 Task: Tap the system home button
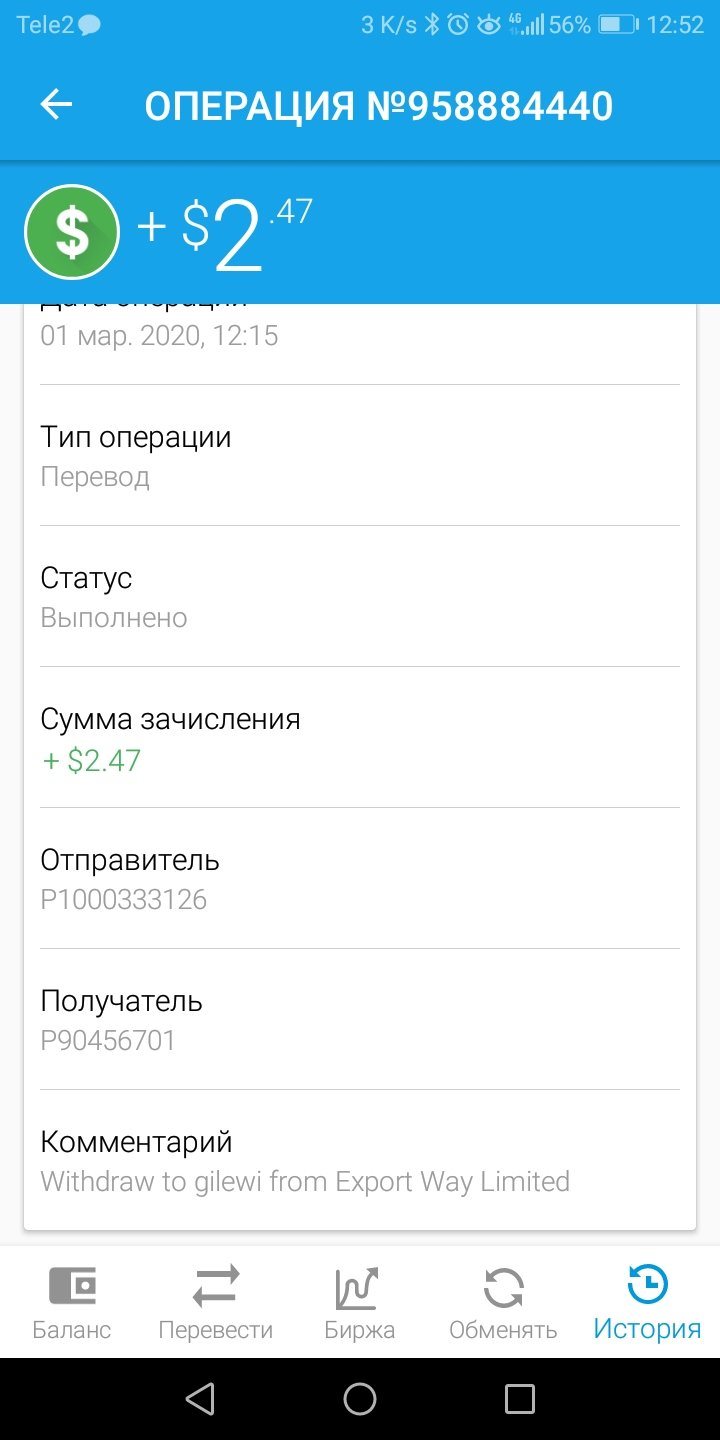(x=360, y=1399)
